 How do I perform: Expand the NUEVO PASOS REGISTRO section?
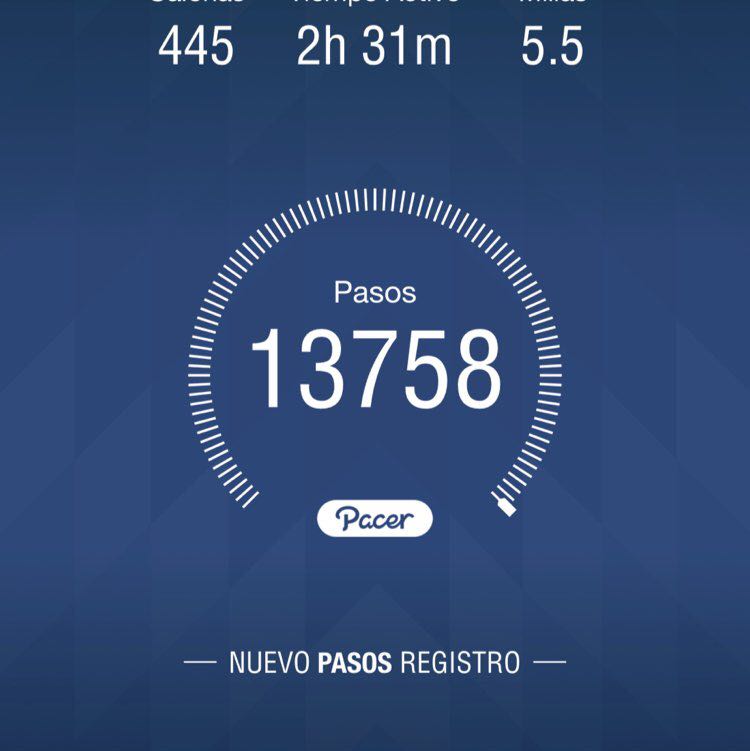pyautogui.click(x=375, y=659)
